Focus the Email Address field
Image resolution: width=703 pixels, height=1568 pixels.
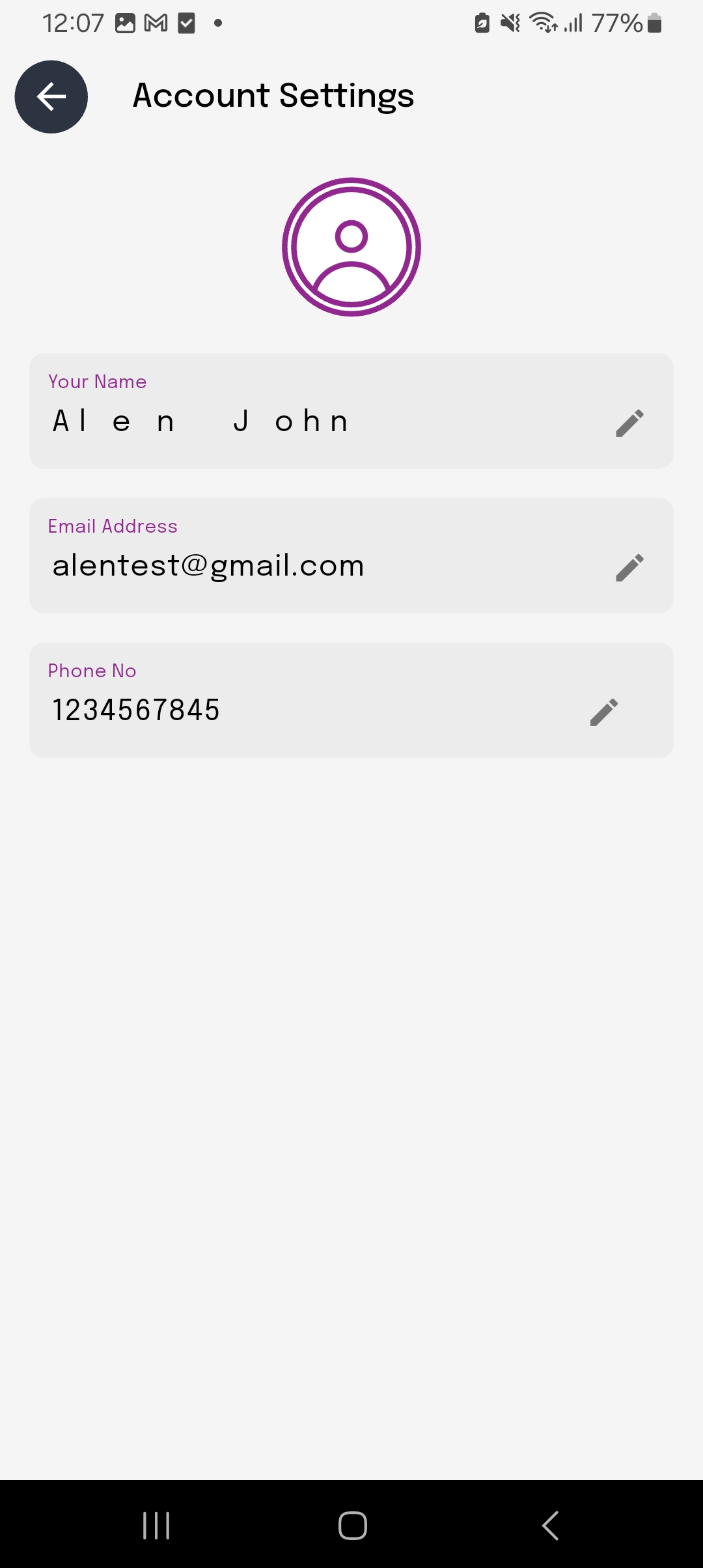pyautogui.click(x=312, y=565)
